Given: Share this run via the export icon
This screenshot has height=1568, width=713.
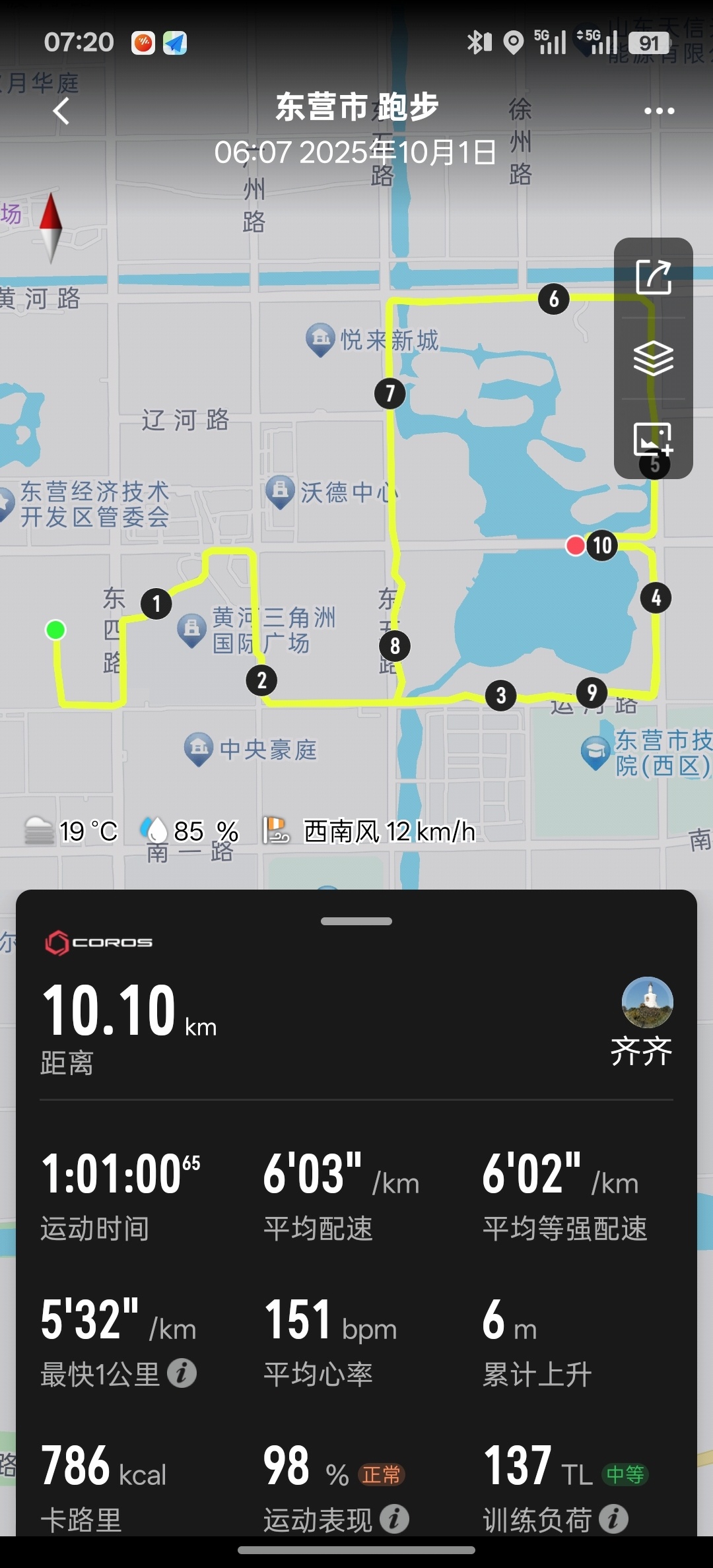Looking at the screenshot, I should point(653,277).
